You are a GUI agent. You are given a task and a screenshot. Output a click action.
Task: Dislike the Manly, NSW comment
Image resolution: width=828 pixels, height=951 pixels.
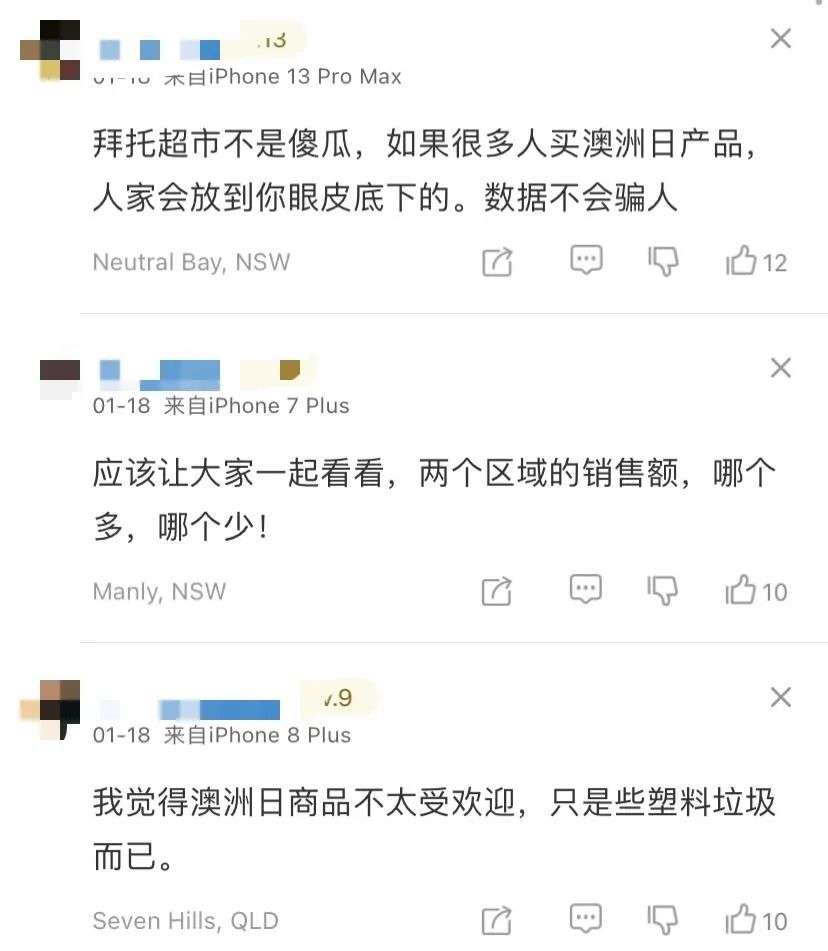pos(663,591)
